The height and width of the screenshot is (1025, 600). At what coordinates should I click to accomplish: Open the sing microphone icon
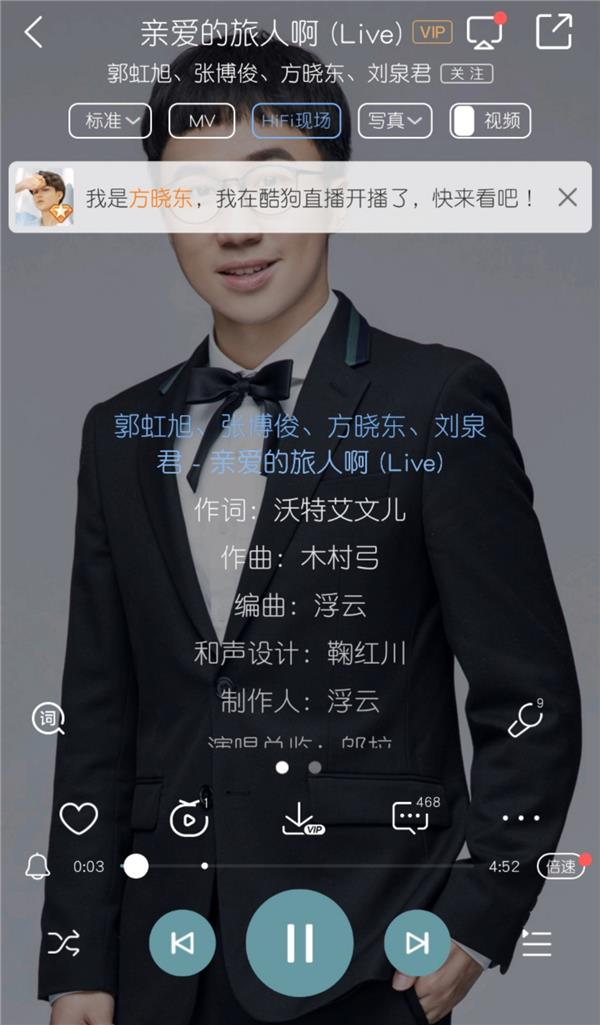point(524,719)
